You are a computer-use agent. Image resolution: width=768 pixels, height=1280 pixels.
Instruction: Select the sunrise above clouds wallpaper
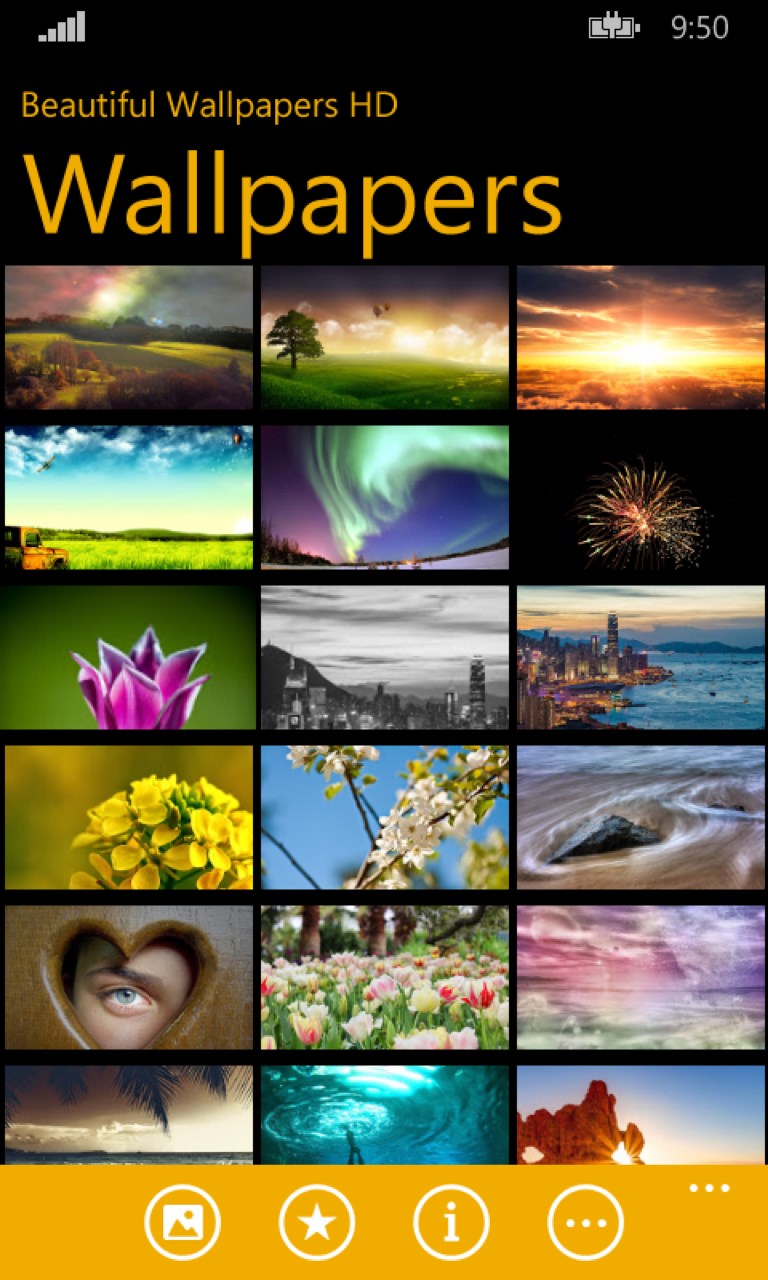coord(640,337)
